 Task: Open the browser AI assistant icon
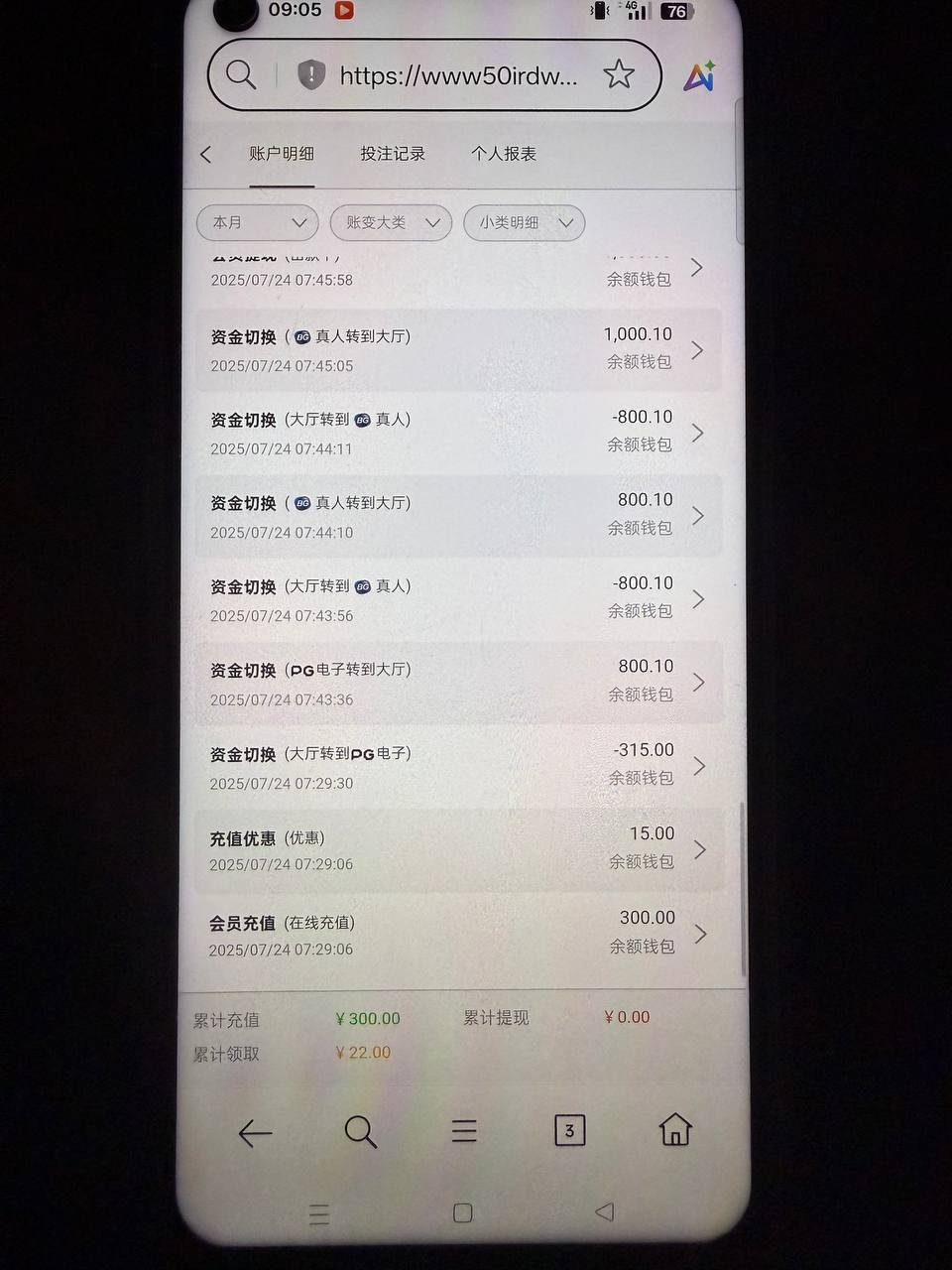tap(699, 76)
